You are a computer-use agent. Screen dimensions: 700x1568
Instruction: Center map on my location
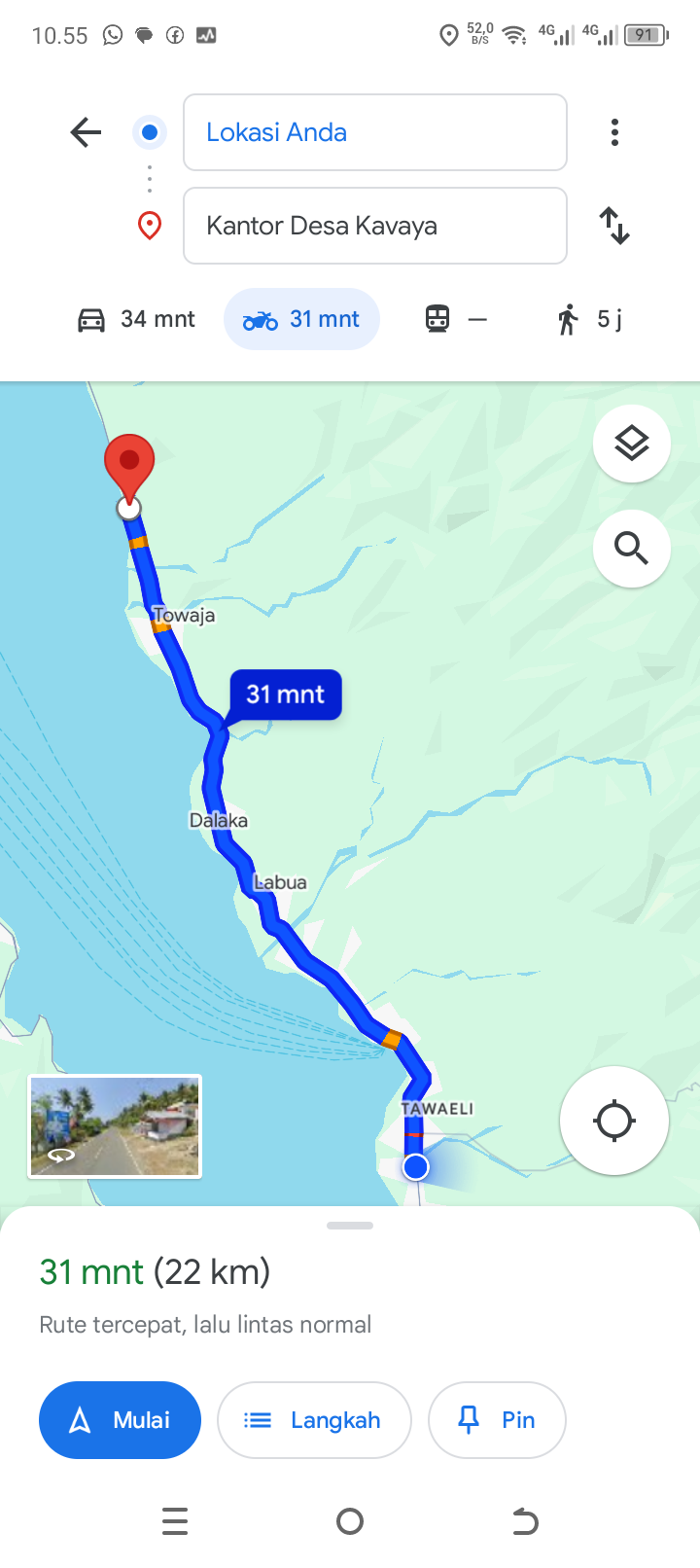click(x=614, y=1121)
